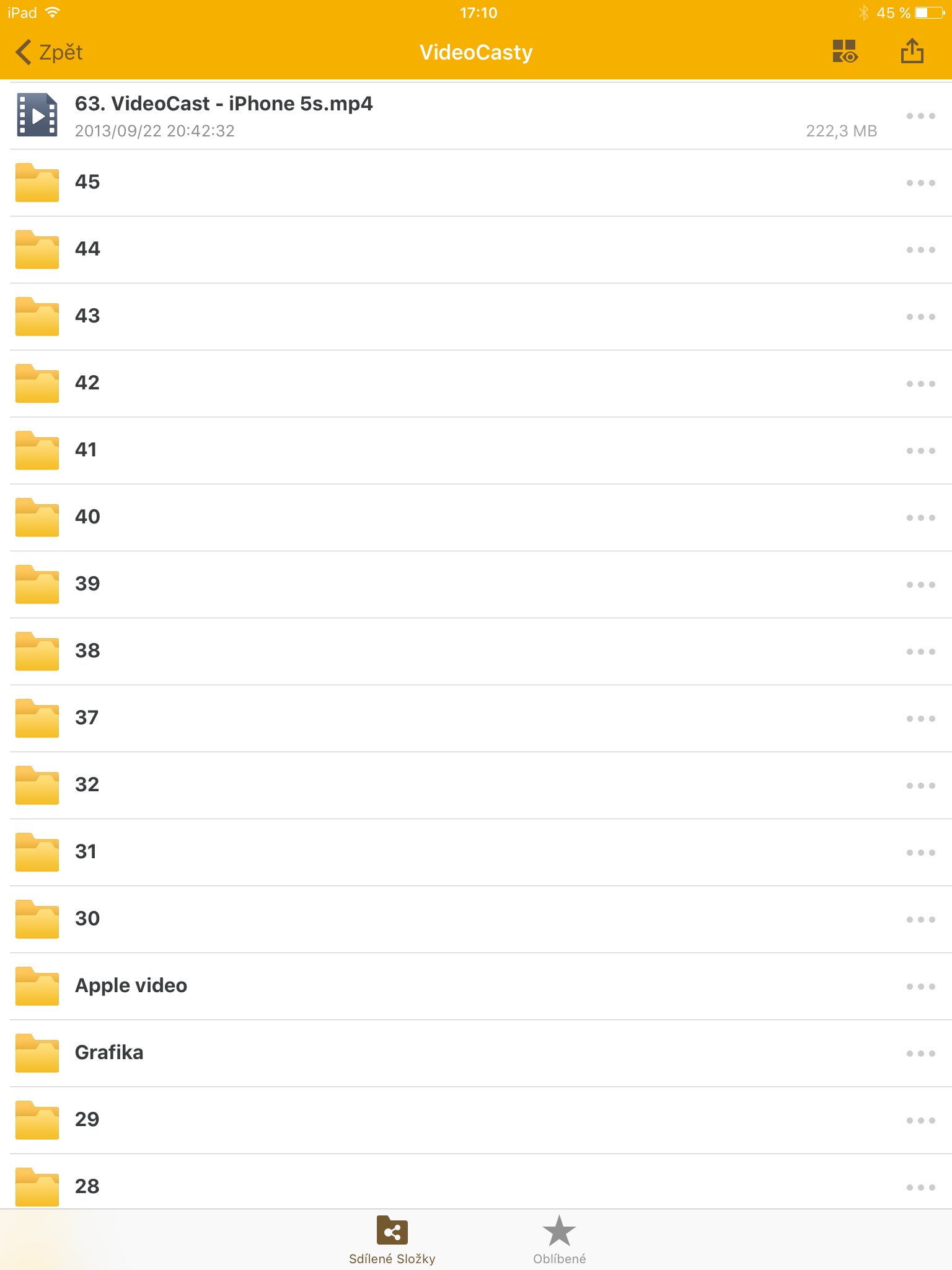Screen dimensions: 952x1270
Task: Go back with the Zpět button
Action: (50, 53)
